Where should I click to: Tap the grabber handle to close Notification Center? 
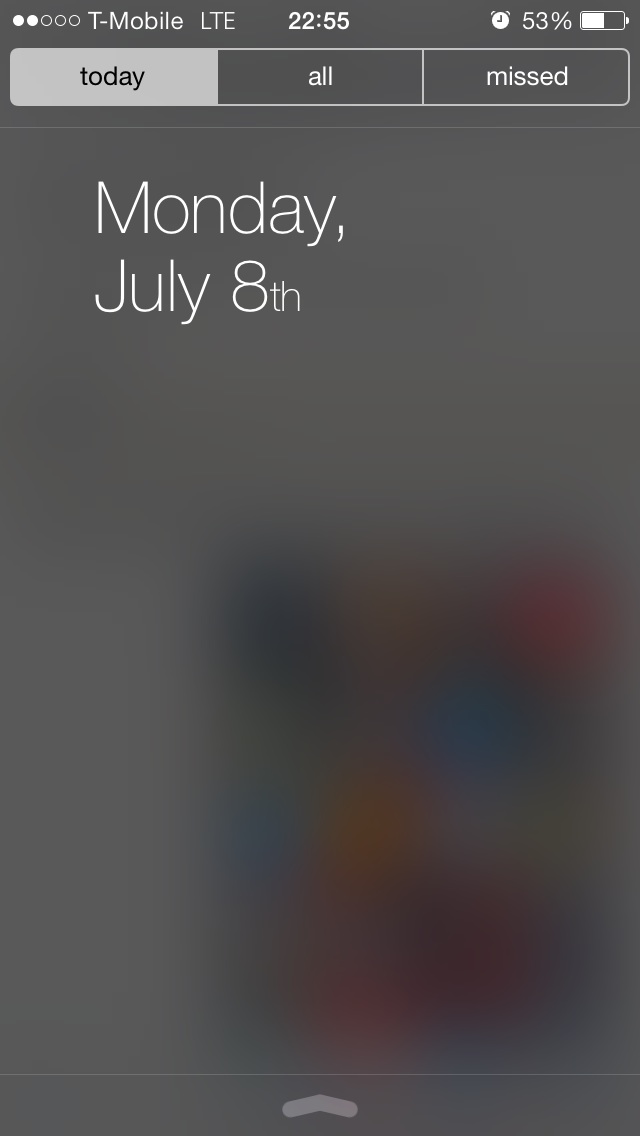tap(320, 1106)
